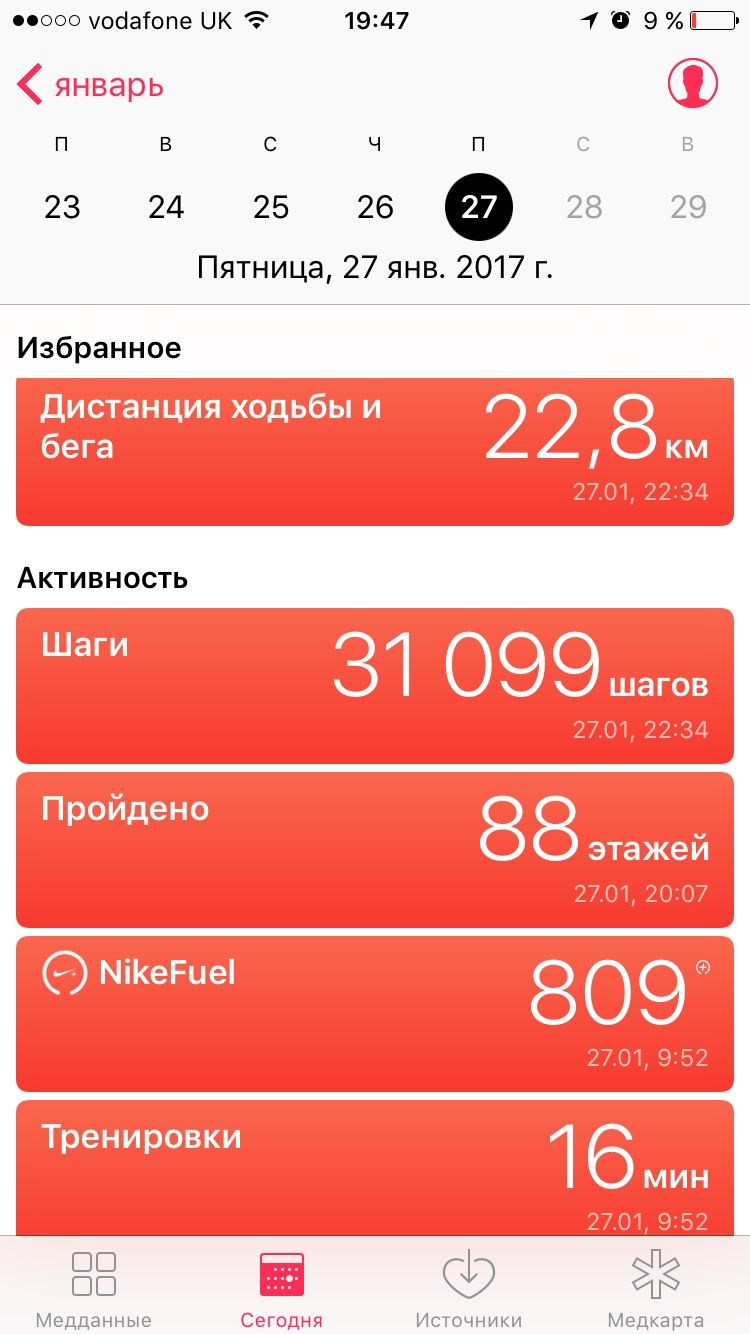Open Дистанция ходьбы и бега card
The image size is (750, 1334).
[x=375, y=451]
